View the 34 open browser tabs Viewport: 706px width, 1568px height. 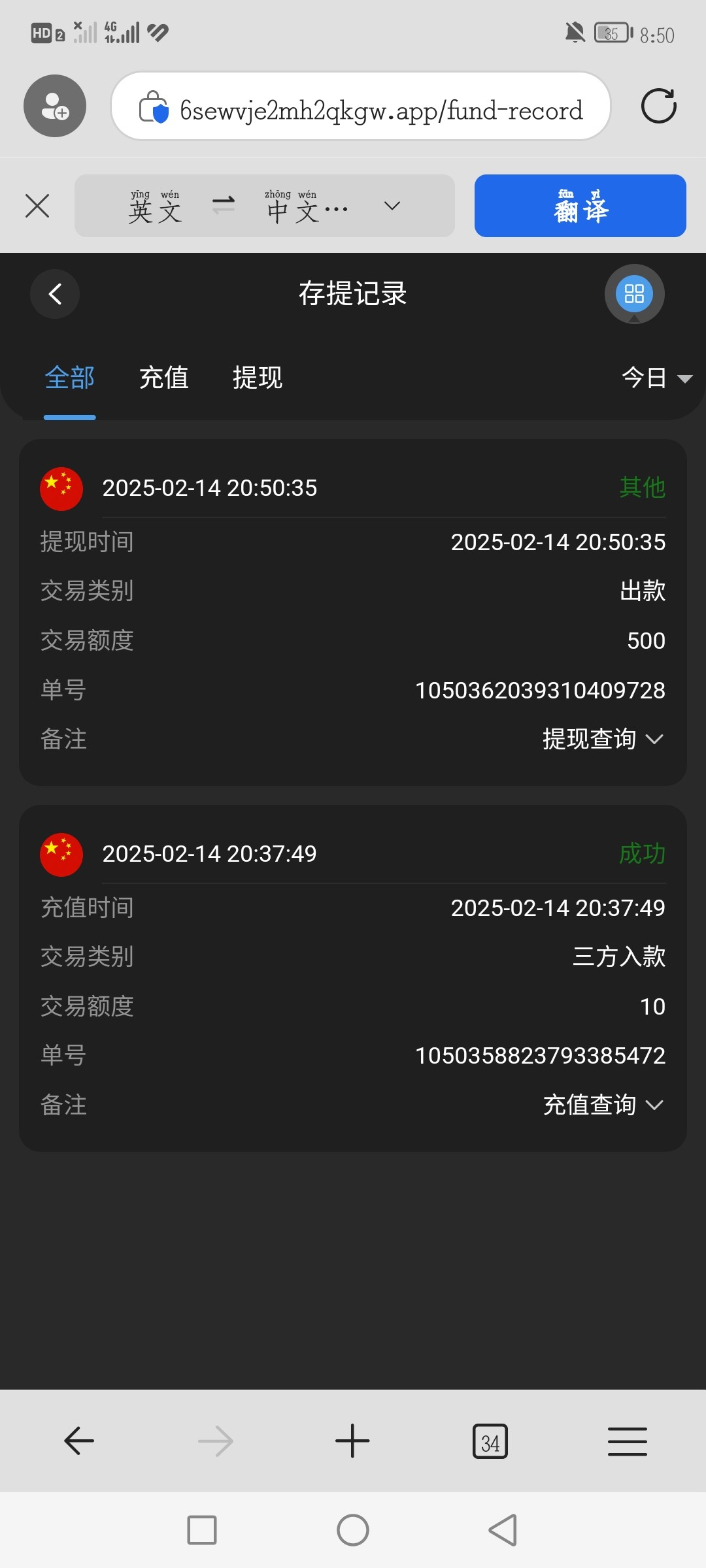point(490,1442)
